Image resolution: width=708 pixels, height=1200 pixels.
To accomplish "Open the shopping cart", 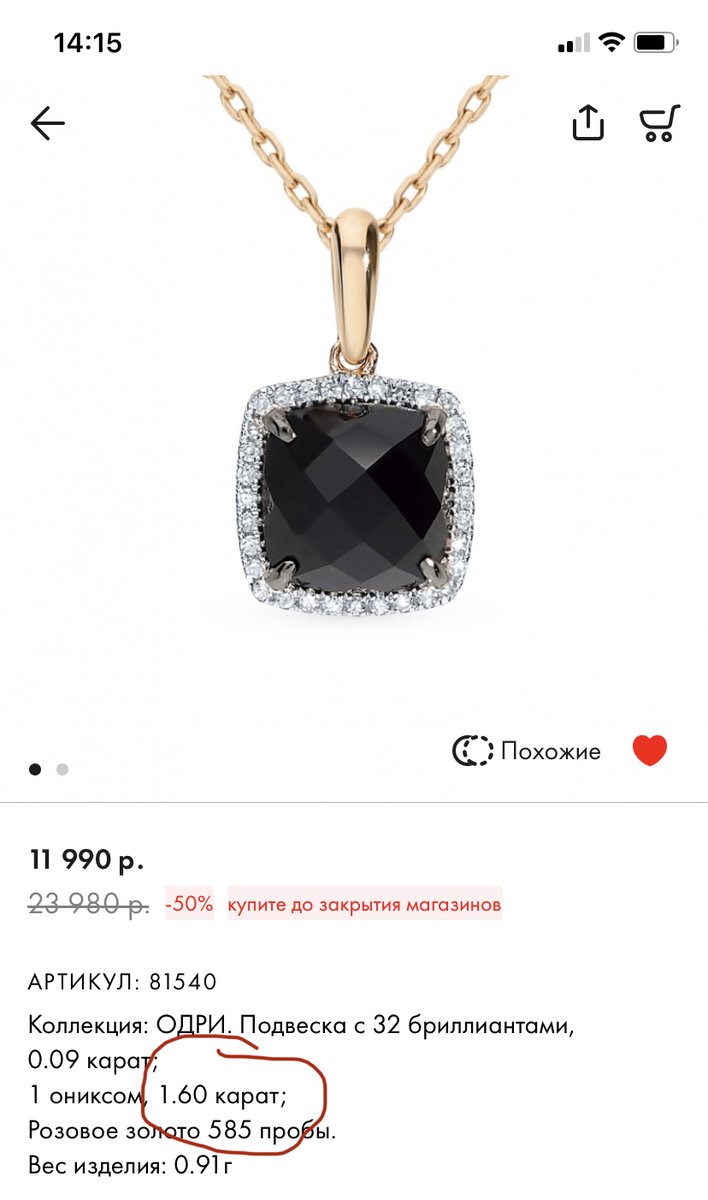I will (x=660, y=122).
